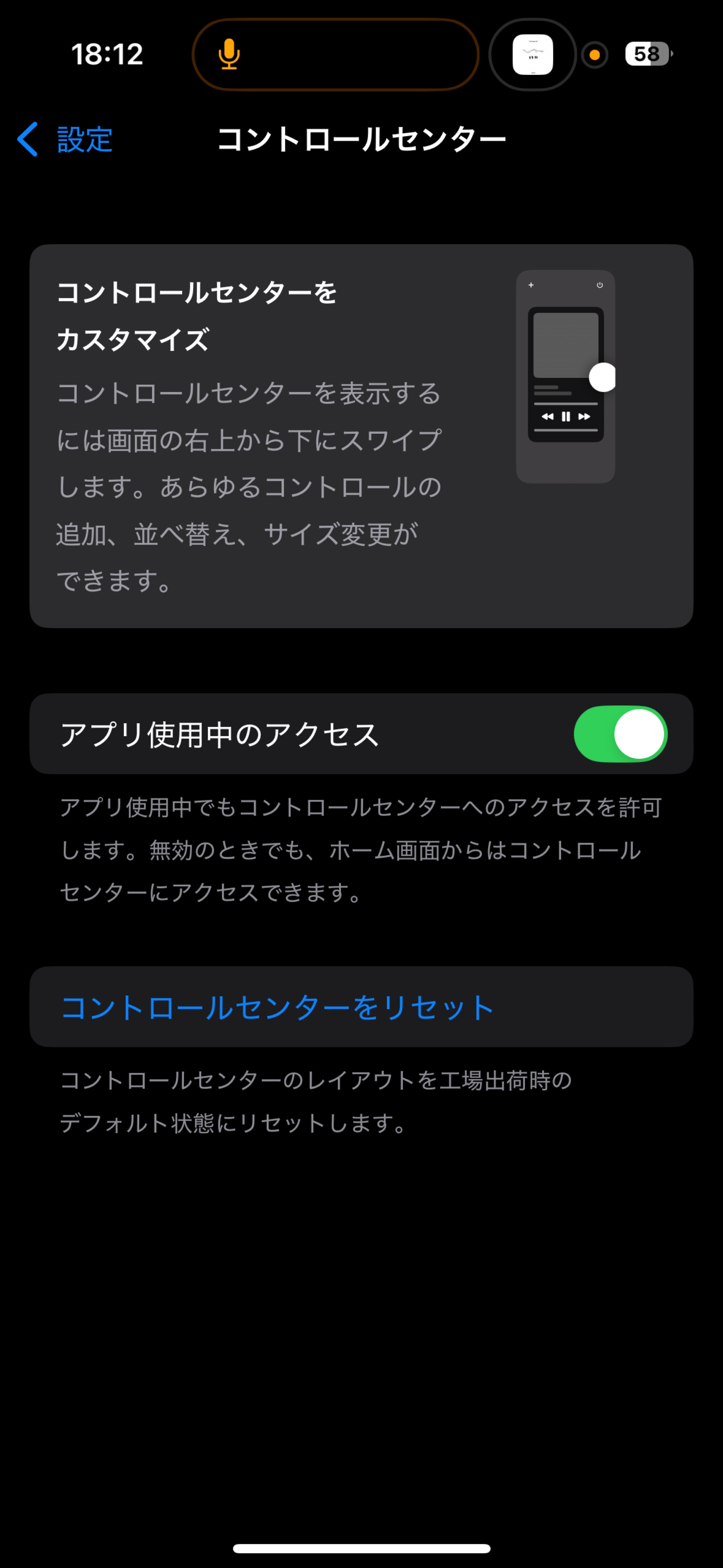This screenshot has height=1568, width=723.
Task: Go back to 設定
Action: click(65, 139)
